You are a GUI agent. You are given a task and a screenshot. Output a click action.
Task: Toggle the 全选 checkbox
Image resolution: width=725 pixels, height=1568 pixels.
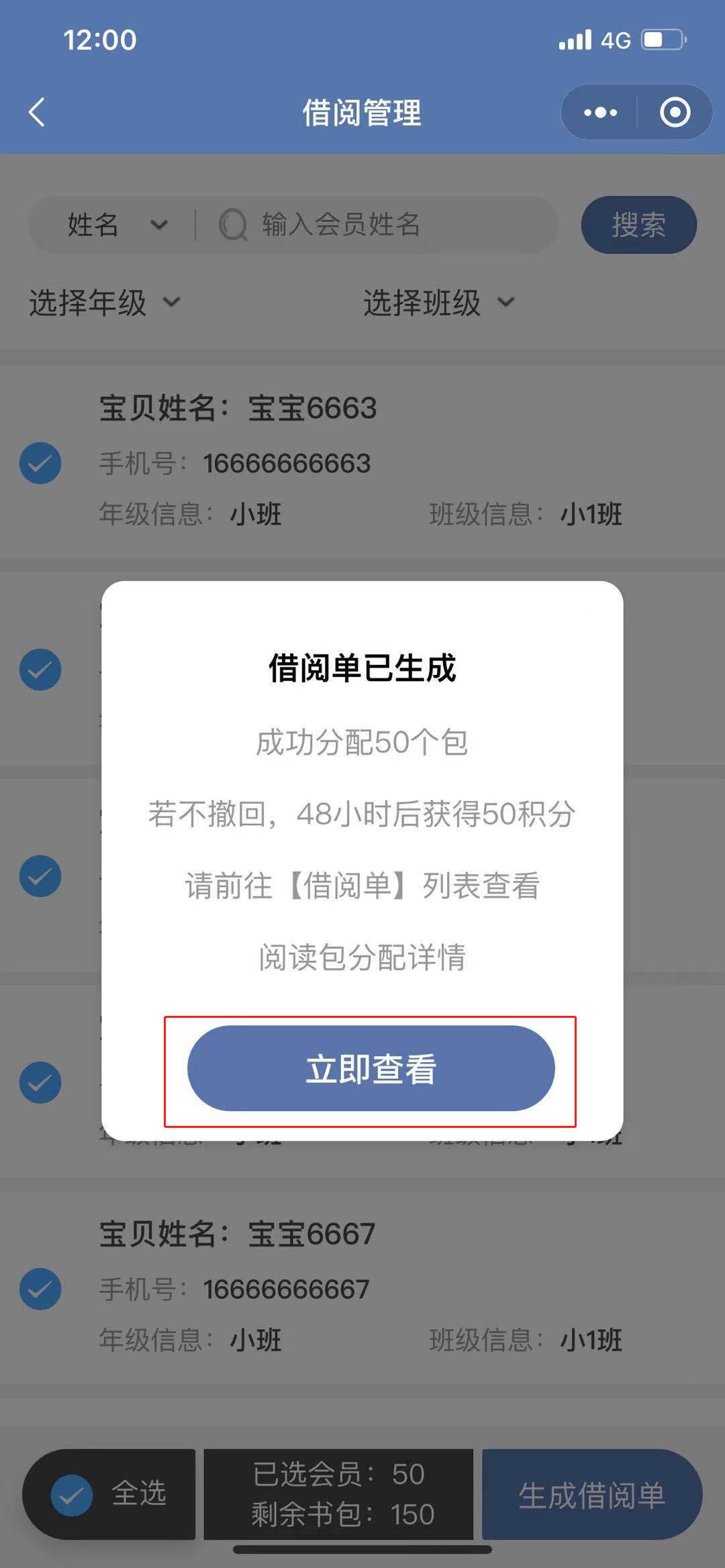tap(72, 1496)
